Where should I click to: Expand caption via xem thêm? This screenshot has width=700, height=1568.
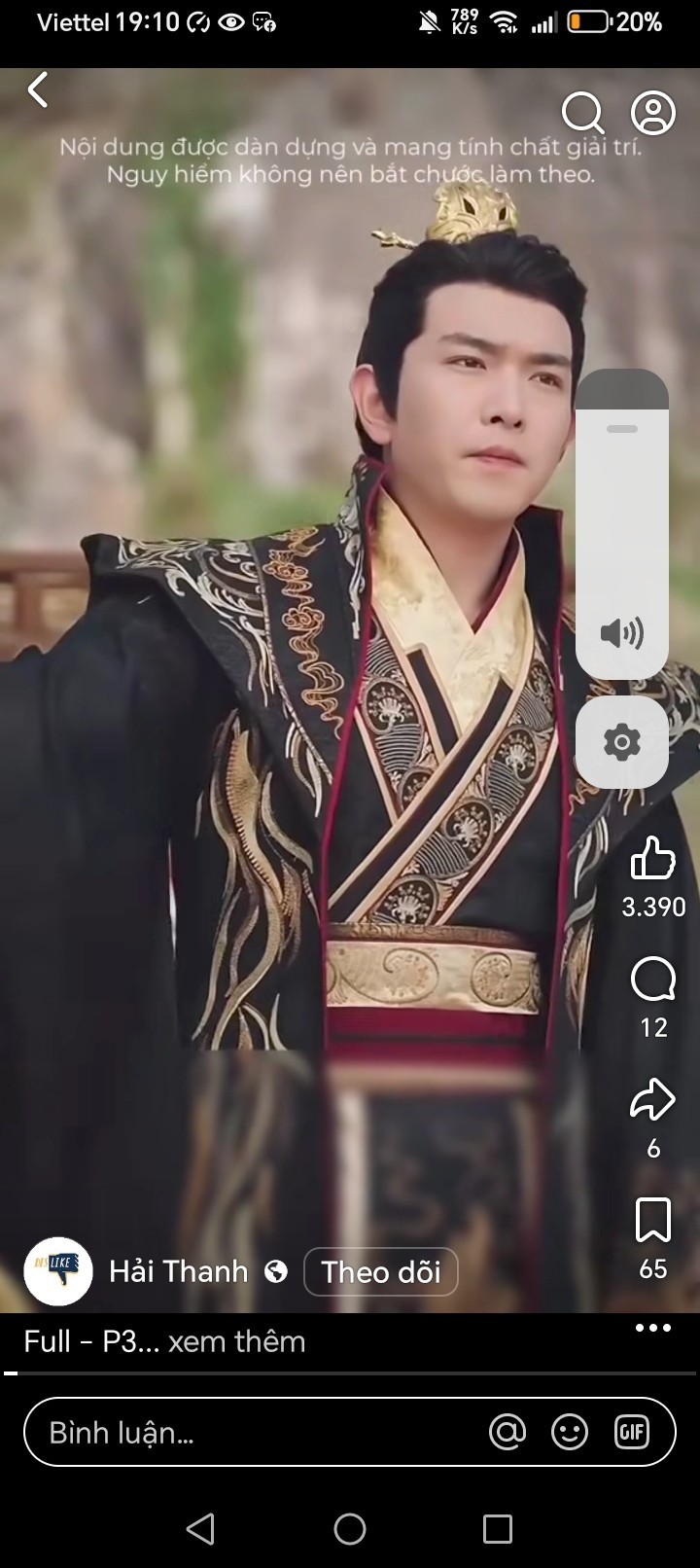236,1341
